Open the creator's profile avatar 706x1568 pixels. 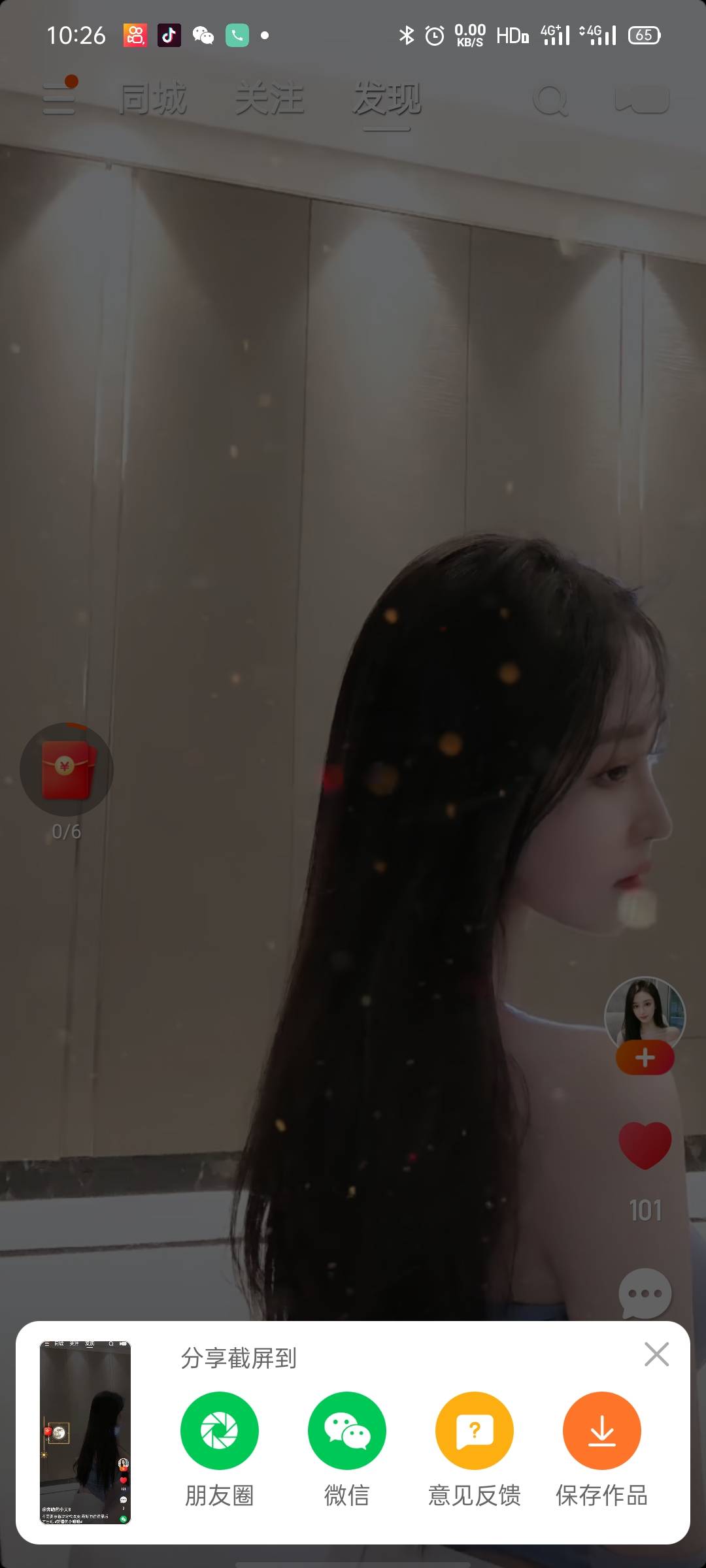(x=645, y=1015)
